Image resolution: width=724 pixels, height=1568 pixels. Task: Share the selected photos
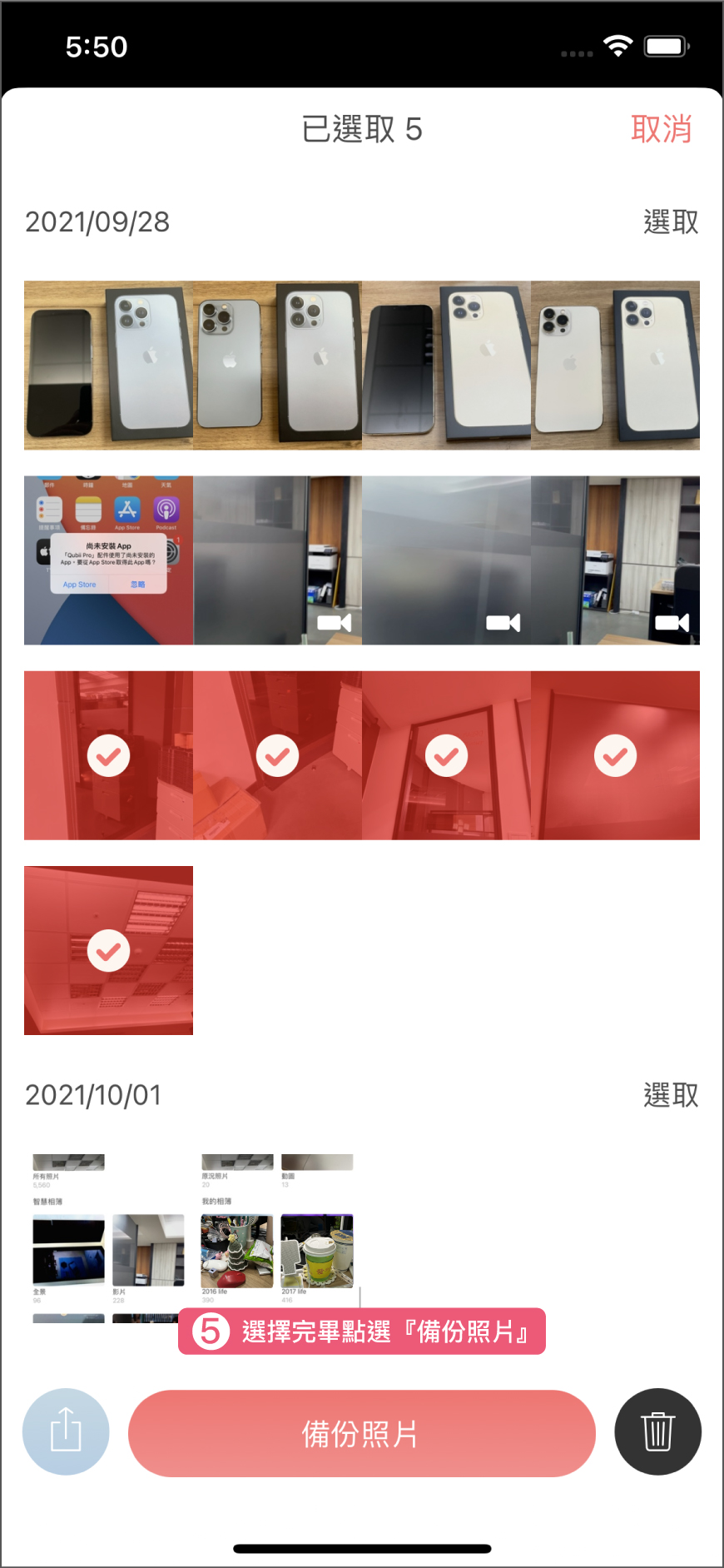tap(66, 1431)
